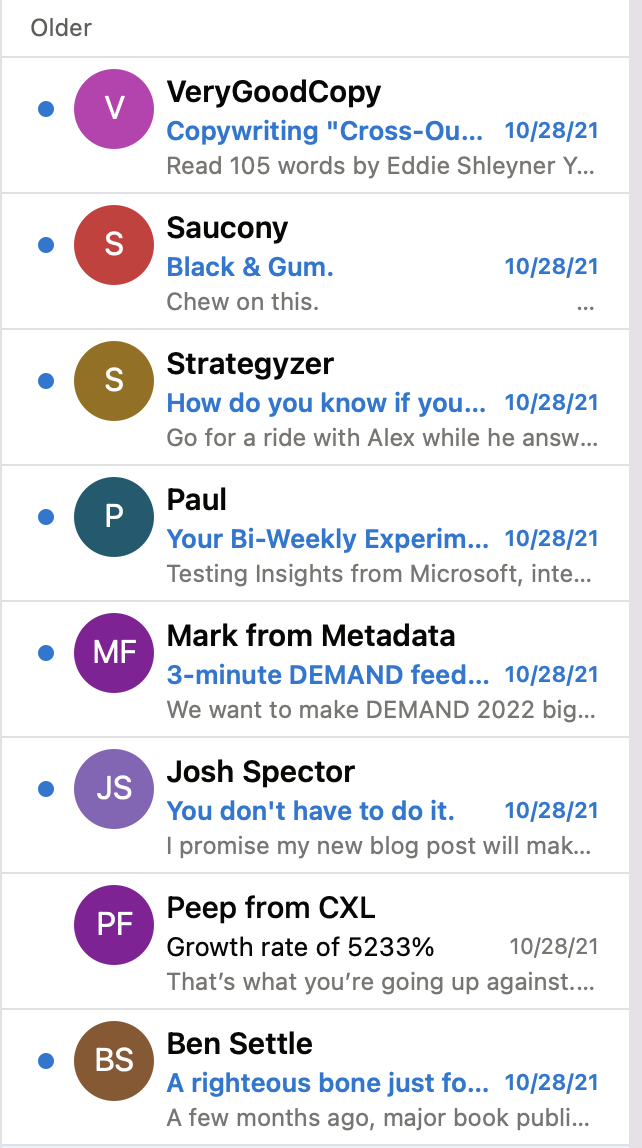This screenshot has width=642, height=1148.
Task: Open the Strategyzer email
Action: point(315,398)
